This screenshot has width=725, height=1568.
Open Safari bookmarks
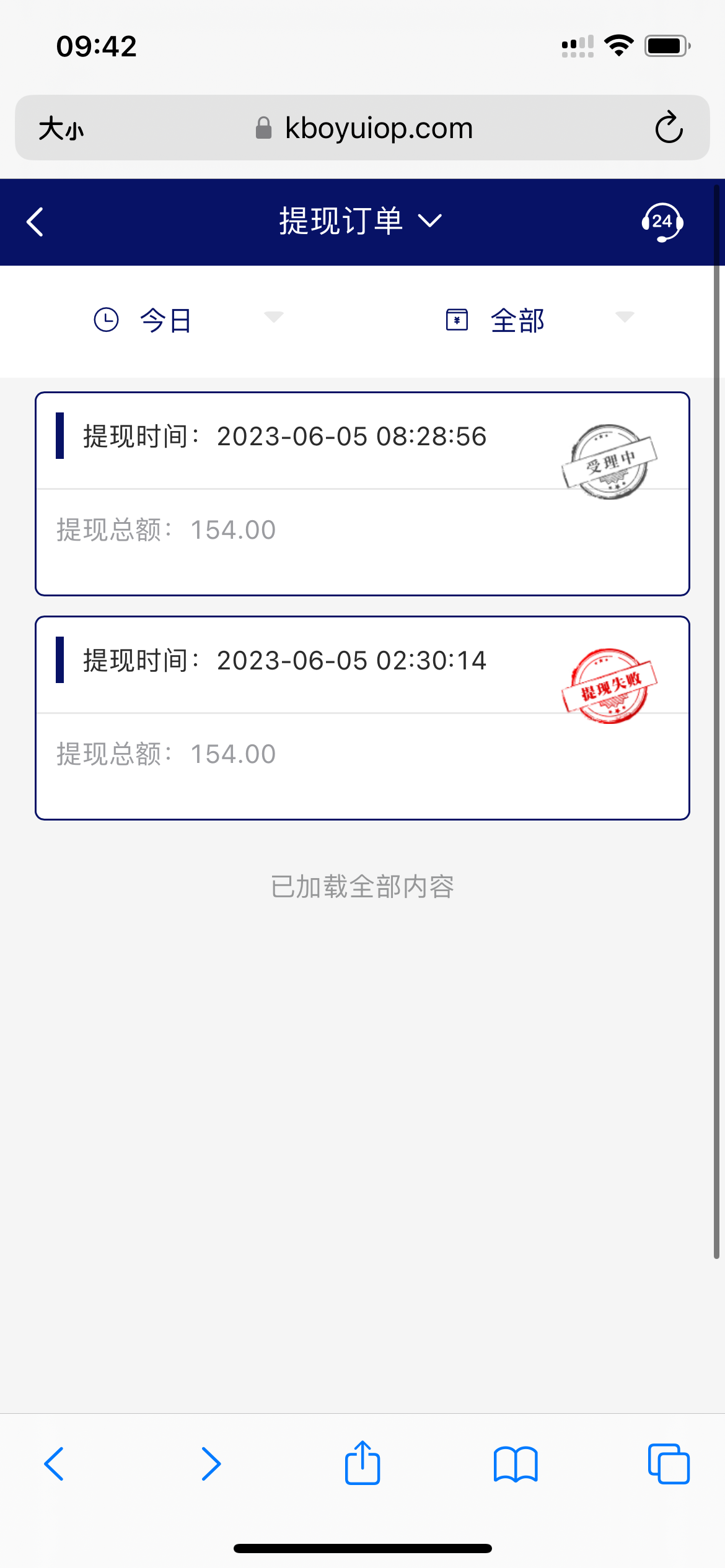tap(516, 1464)
